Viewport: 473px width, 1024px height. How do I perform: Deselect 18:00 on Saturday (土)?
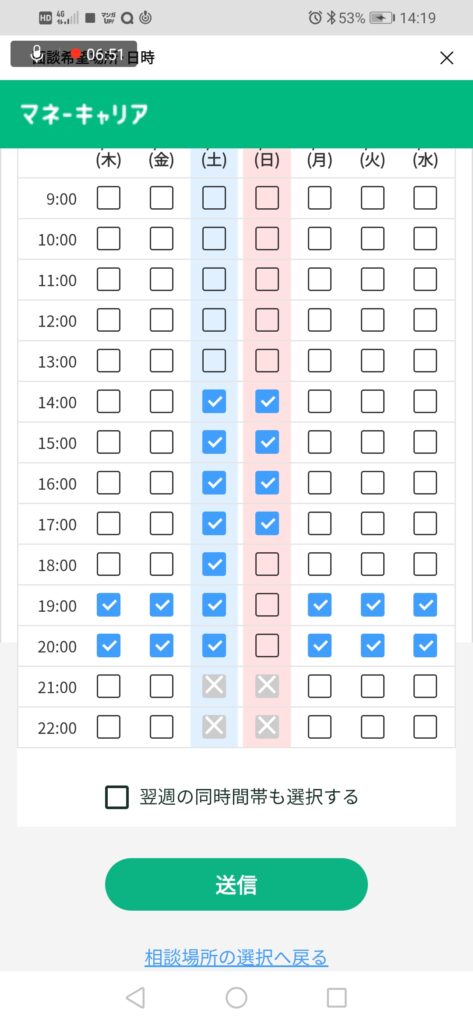coord(214,565)
